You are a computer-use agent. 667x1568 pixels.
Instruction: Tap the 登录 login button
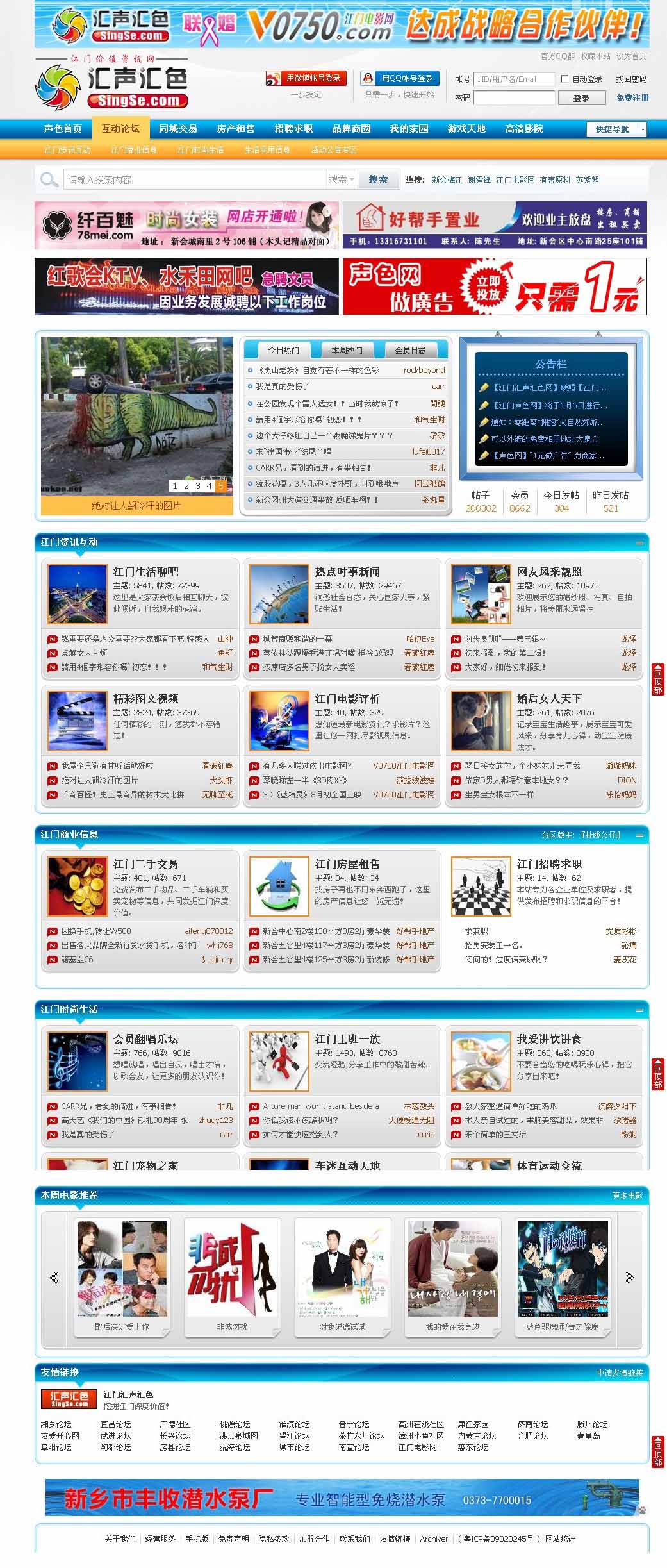[x=581, y=98]
